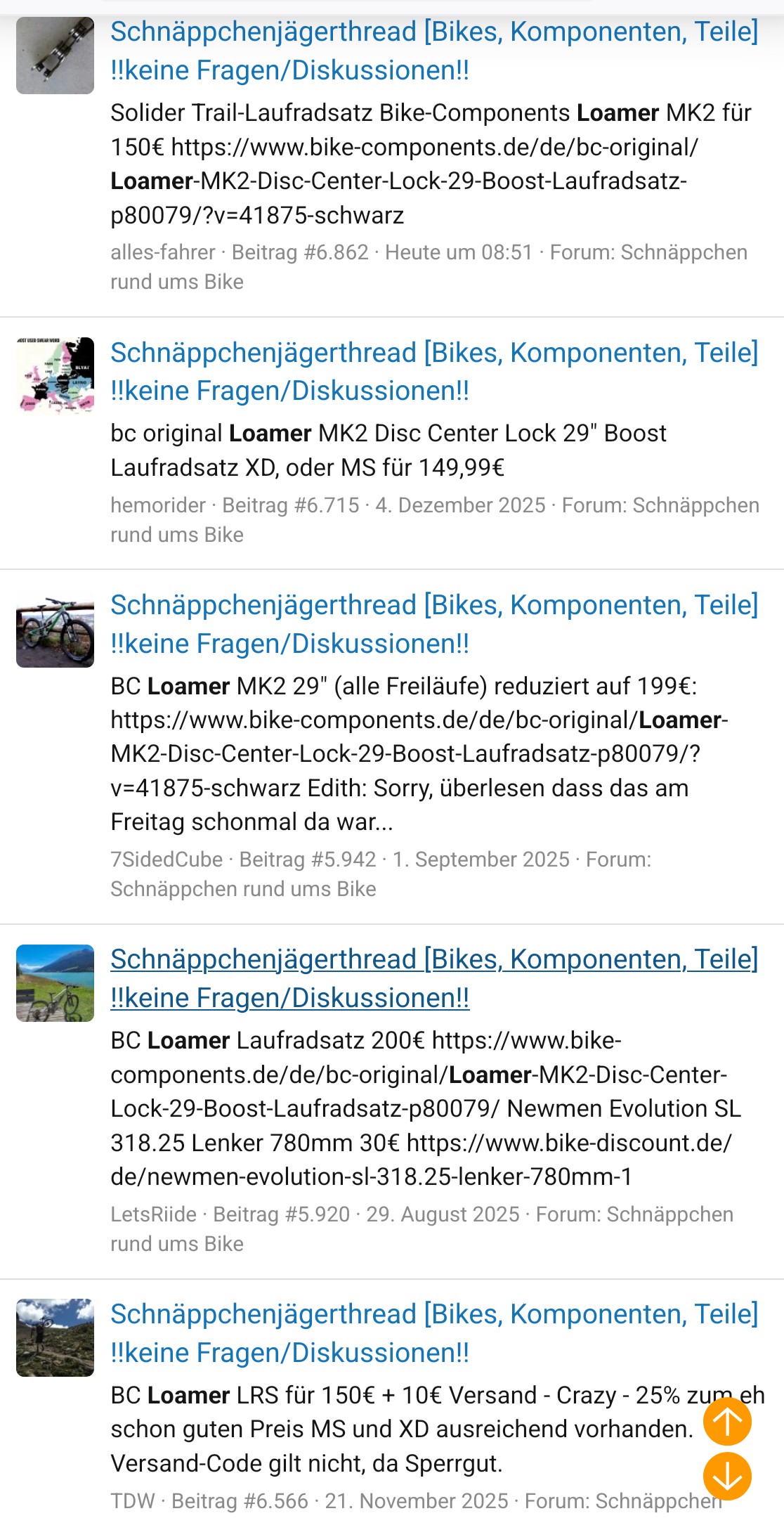View hemorider's profile avatar
The image size is (784, 1518).
pyautogui.click(x=55, y=376)
